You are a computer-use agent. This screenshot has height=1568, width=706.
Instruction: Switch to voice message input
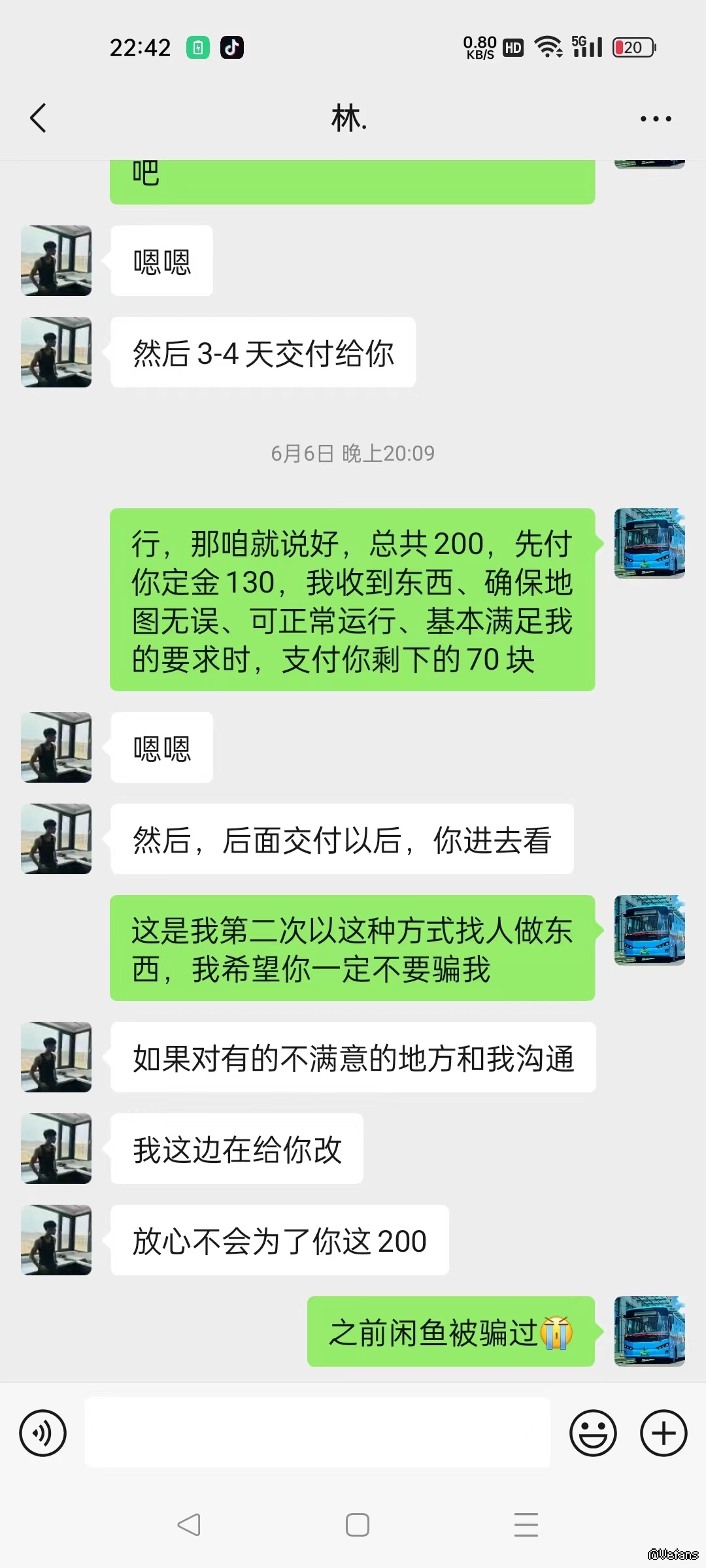pos(43,1433)
